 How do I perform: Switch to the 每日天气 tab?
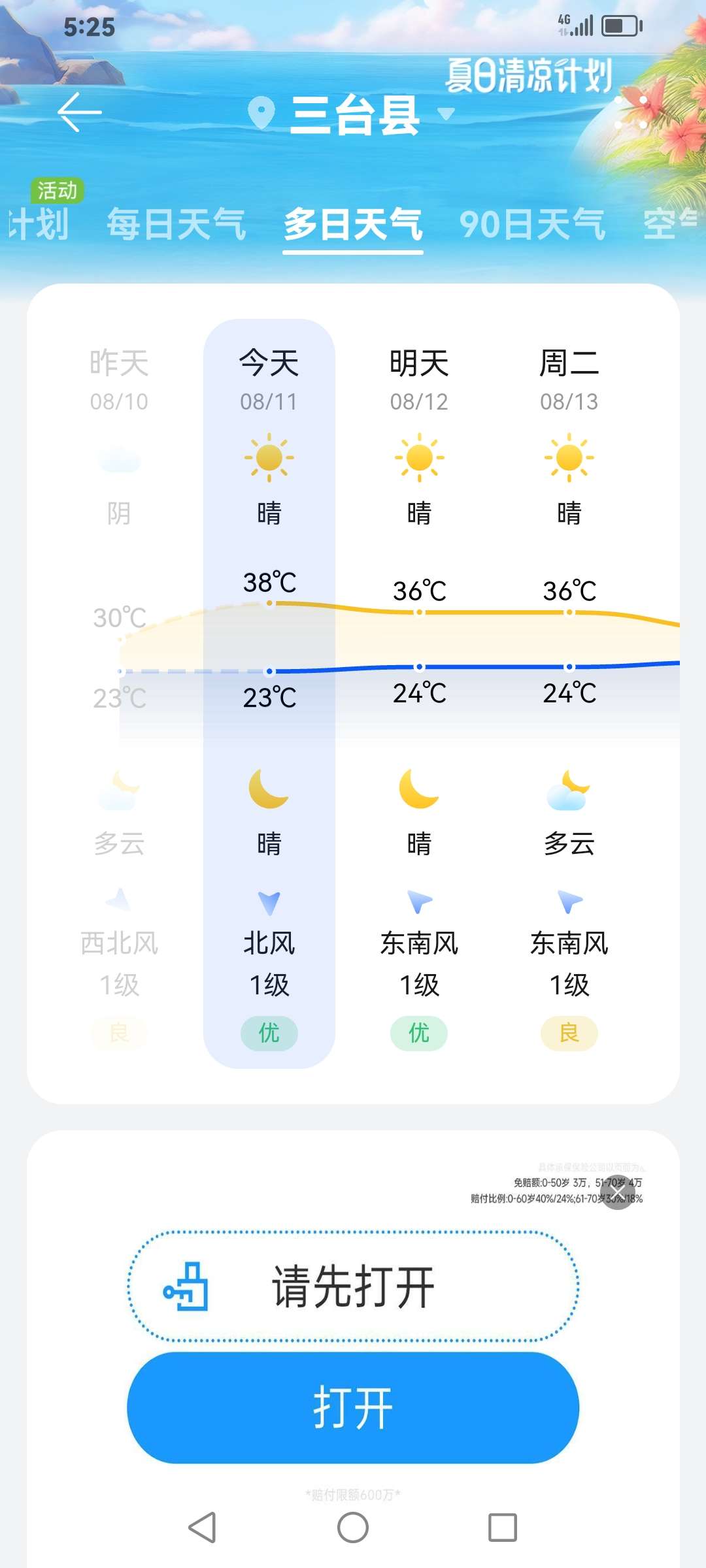pos(176,224)
